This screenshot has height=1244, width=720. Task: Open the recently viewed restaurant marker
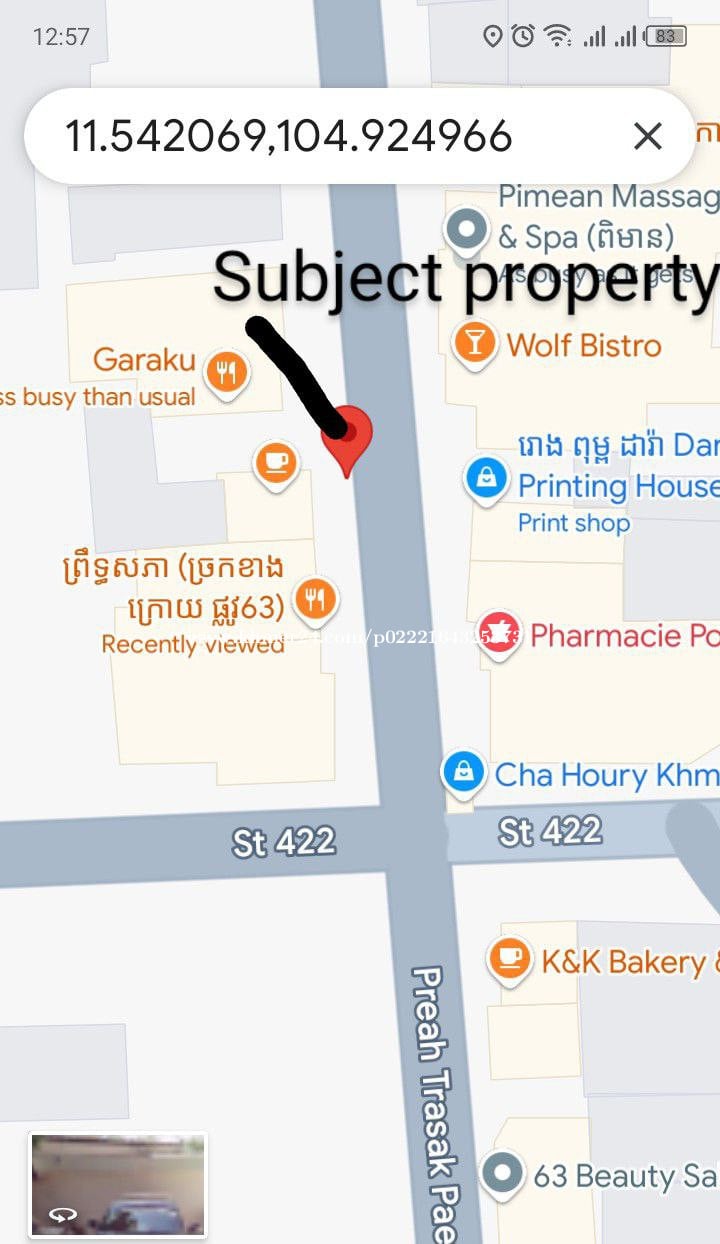point(317,598)
